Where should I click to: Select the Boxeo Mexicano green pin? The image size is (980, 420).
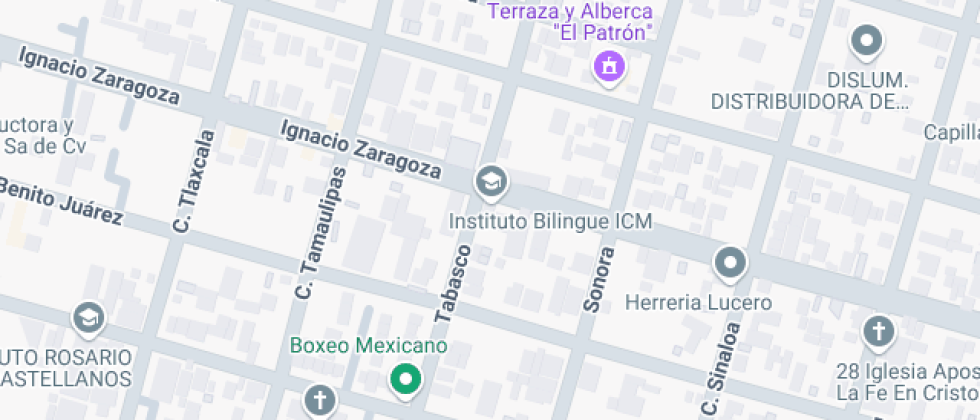pyautogui.click(x=406, y=379)
